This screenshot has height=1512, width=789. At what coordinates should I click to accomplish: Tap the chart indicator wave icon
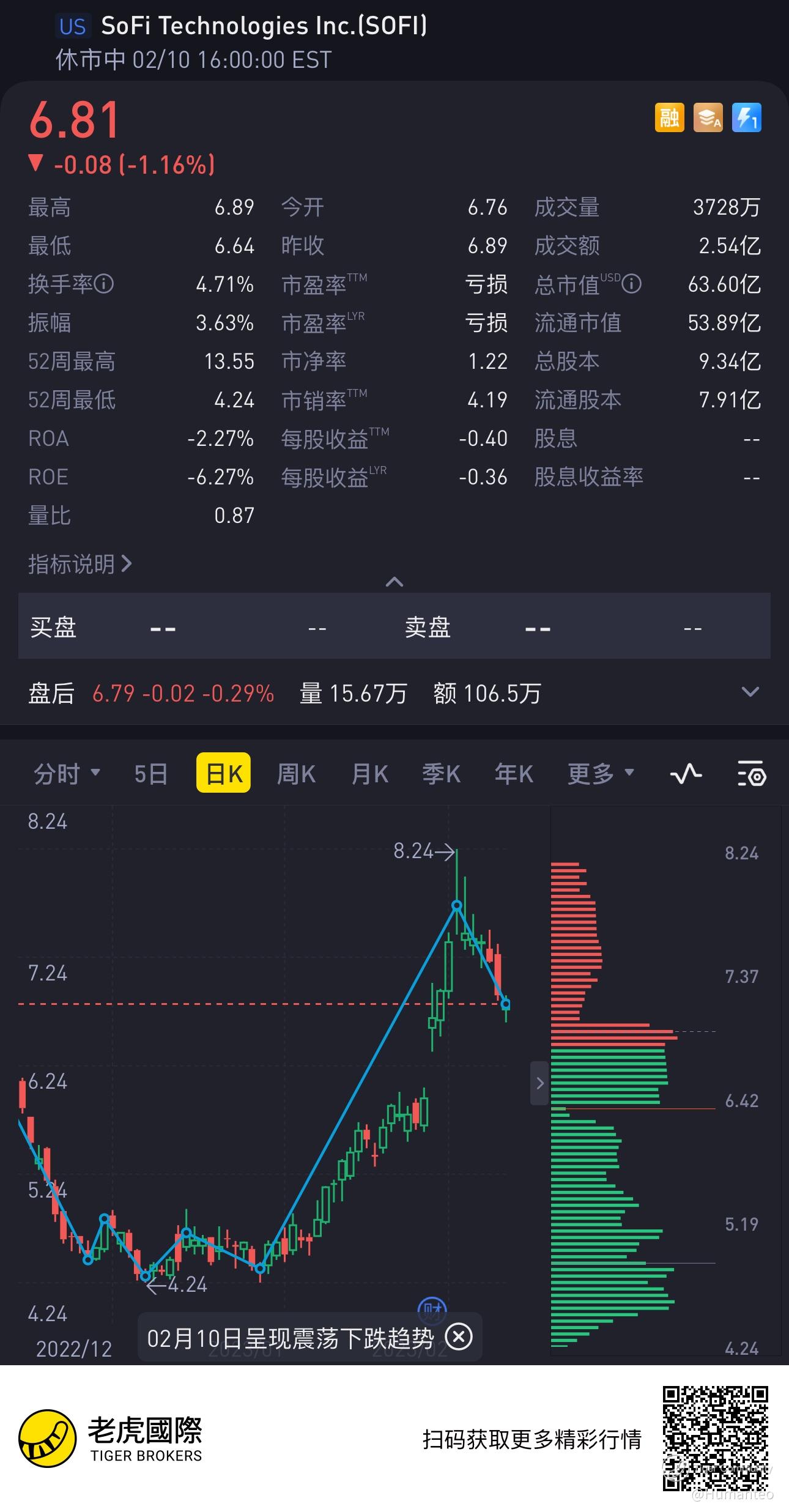(x=686, y=774)
